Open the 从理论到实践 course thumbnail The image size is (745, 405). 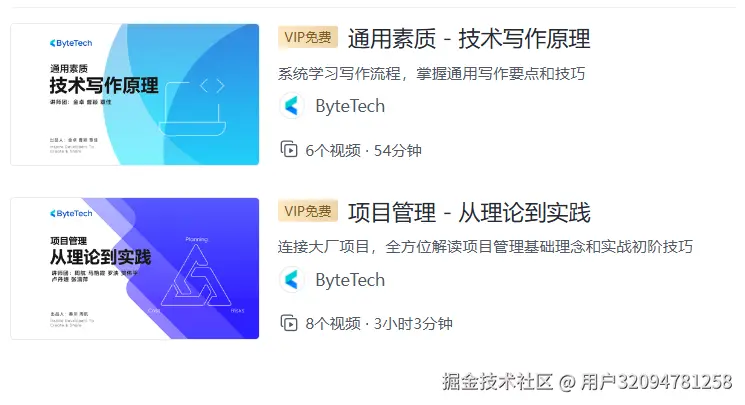135,268
